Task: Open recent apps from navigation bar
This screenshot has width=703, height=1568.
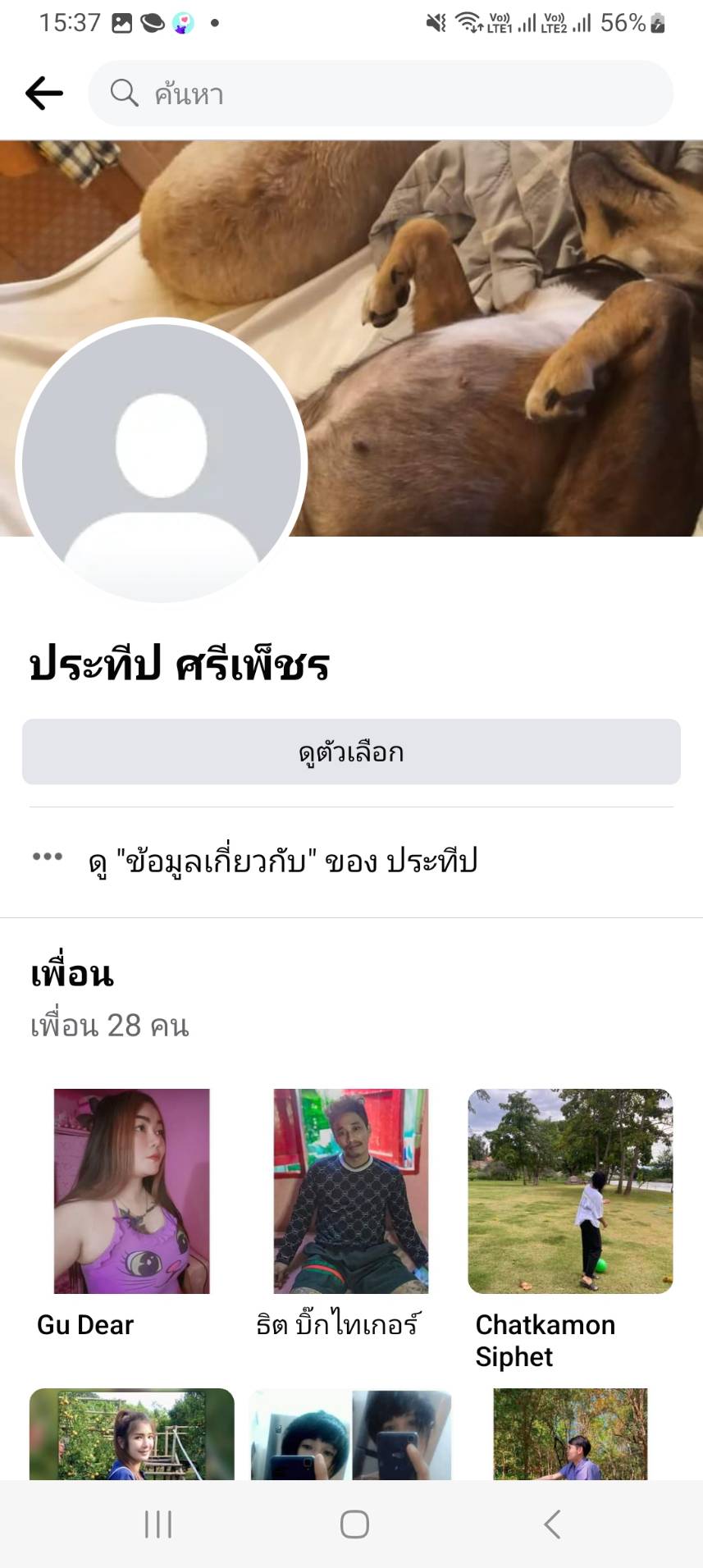Action: pos(158,1525)
